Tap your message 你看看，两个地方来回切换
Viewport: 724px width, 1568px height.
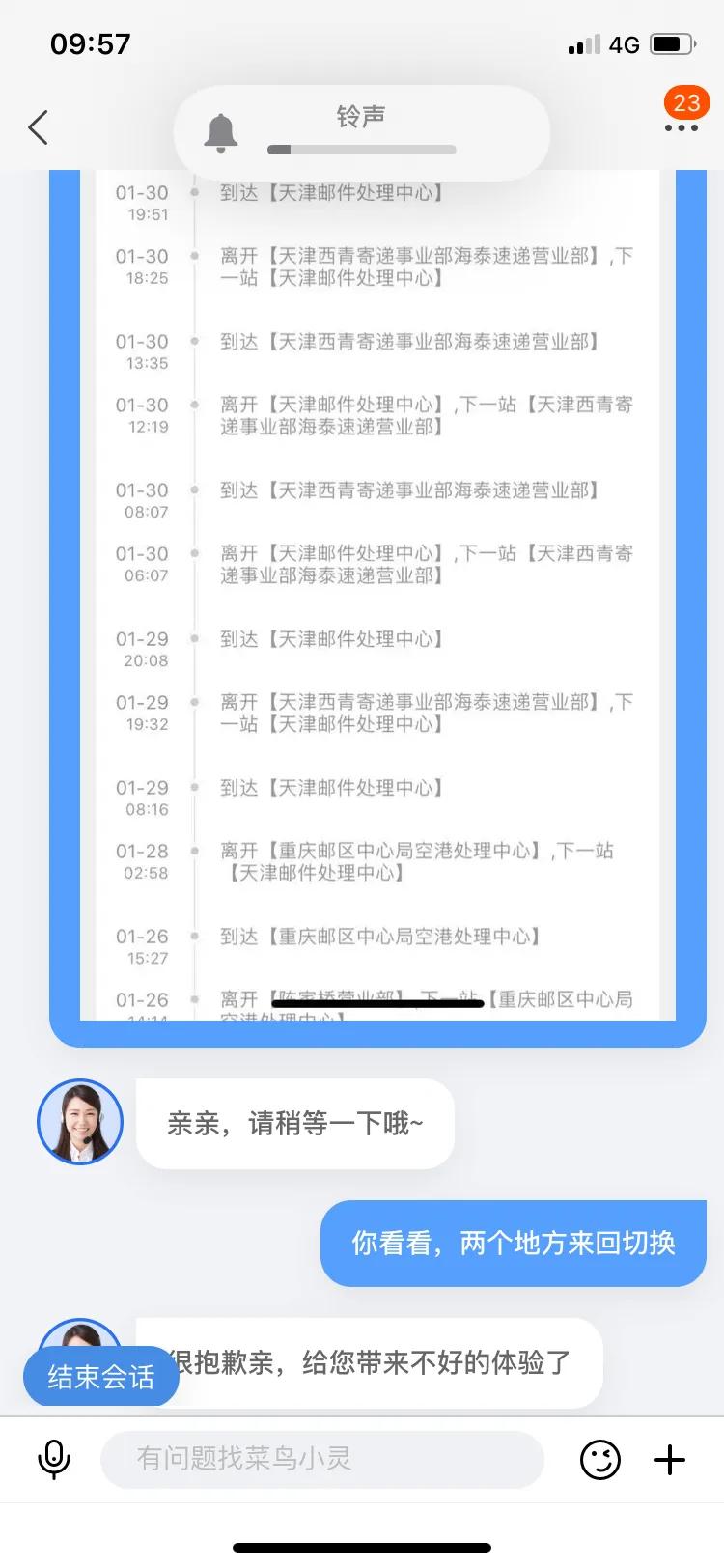515,1244
